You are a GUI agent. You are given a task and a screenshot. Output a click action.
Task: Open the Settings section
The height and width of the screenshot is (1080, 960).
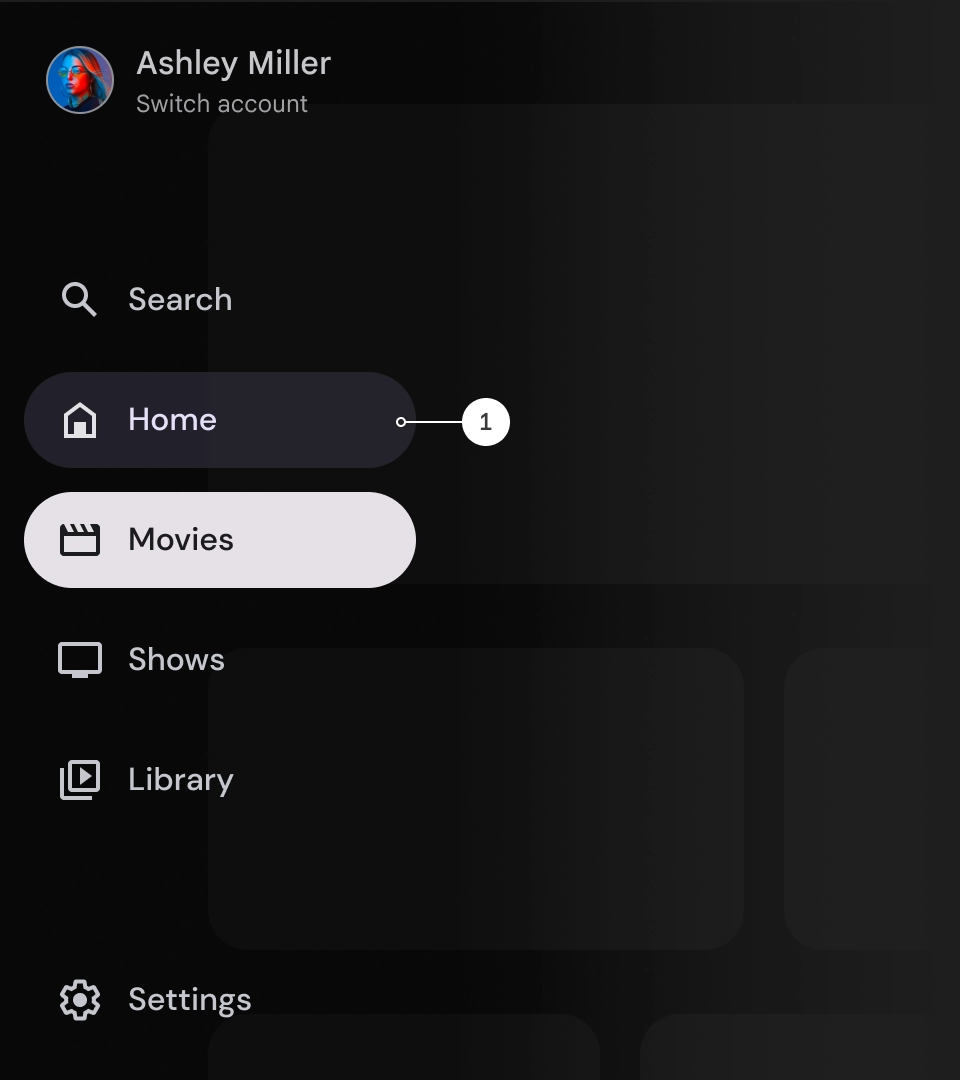[x=189, y=999]
